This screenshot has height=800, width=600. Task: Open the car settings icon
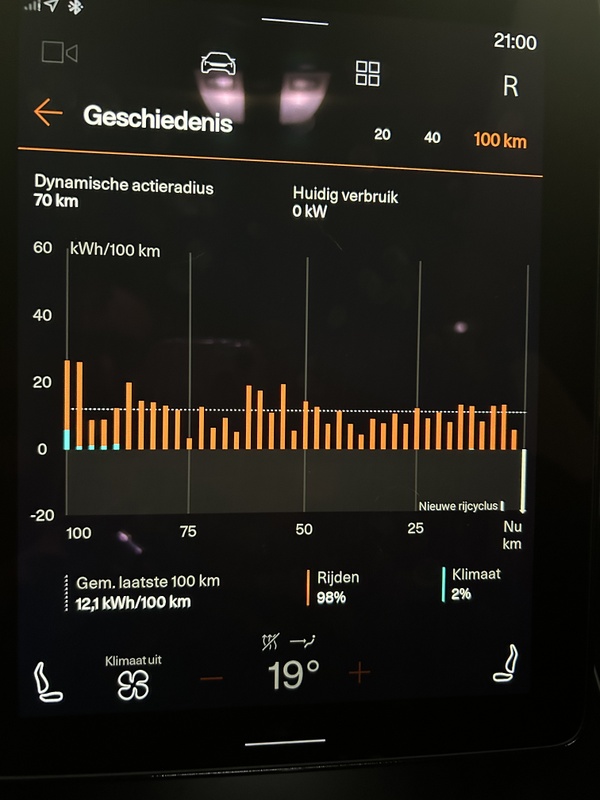219,63
